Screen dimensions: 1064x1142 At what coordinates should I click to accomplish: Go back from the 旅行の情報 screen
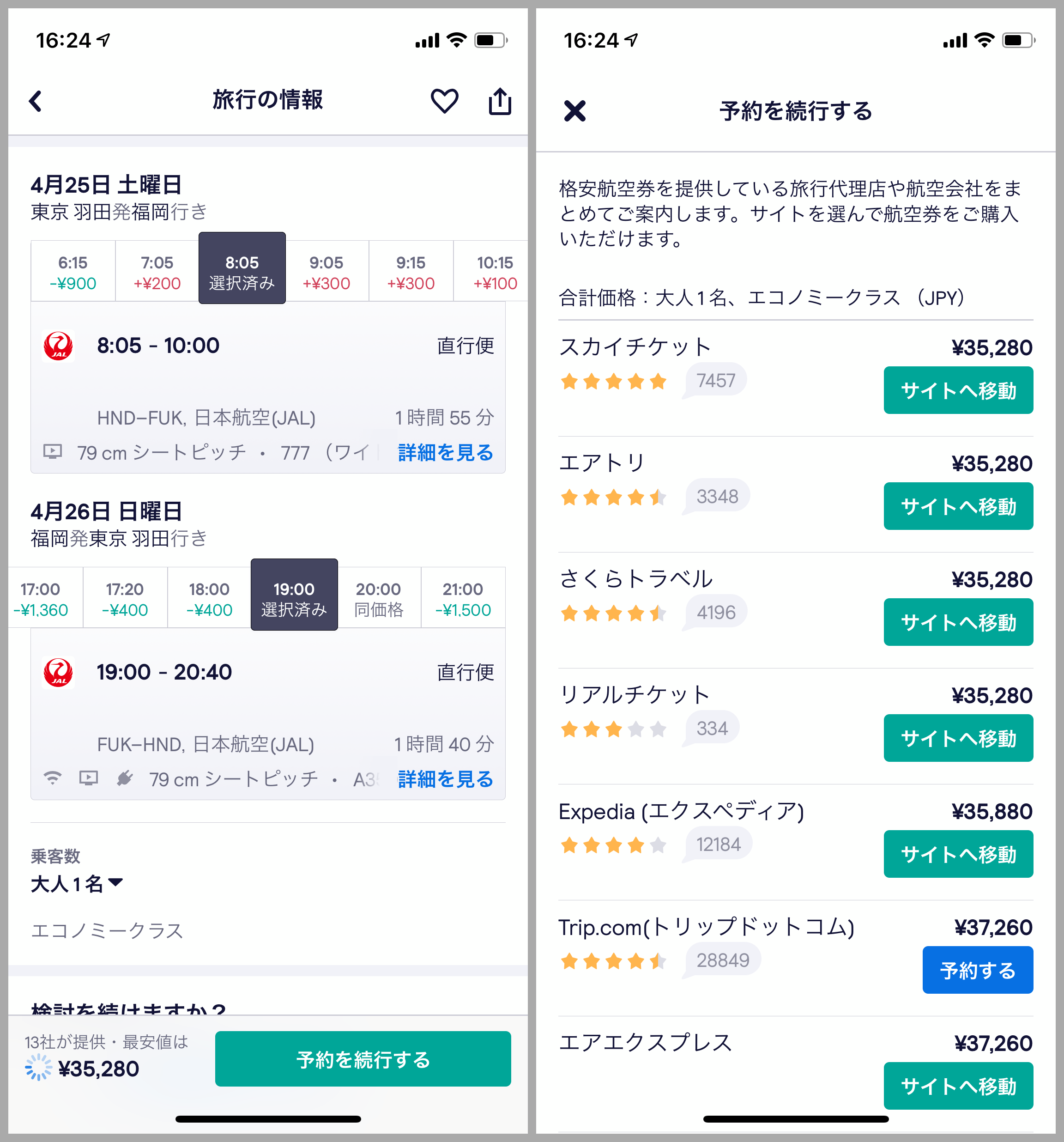click(36, 101)
